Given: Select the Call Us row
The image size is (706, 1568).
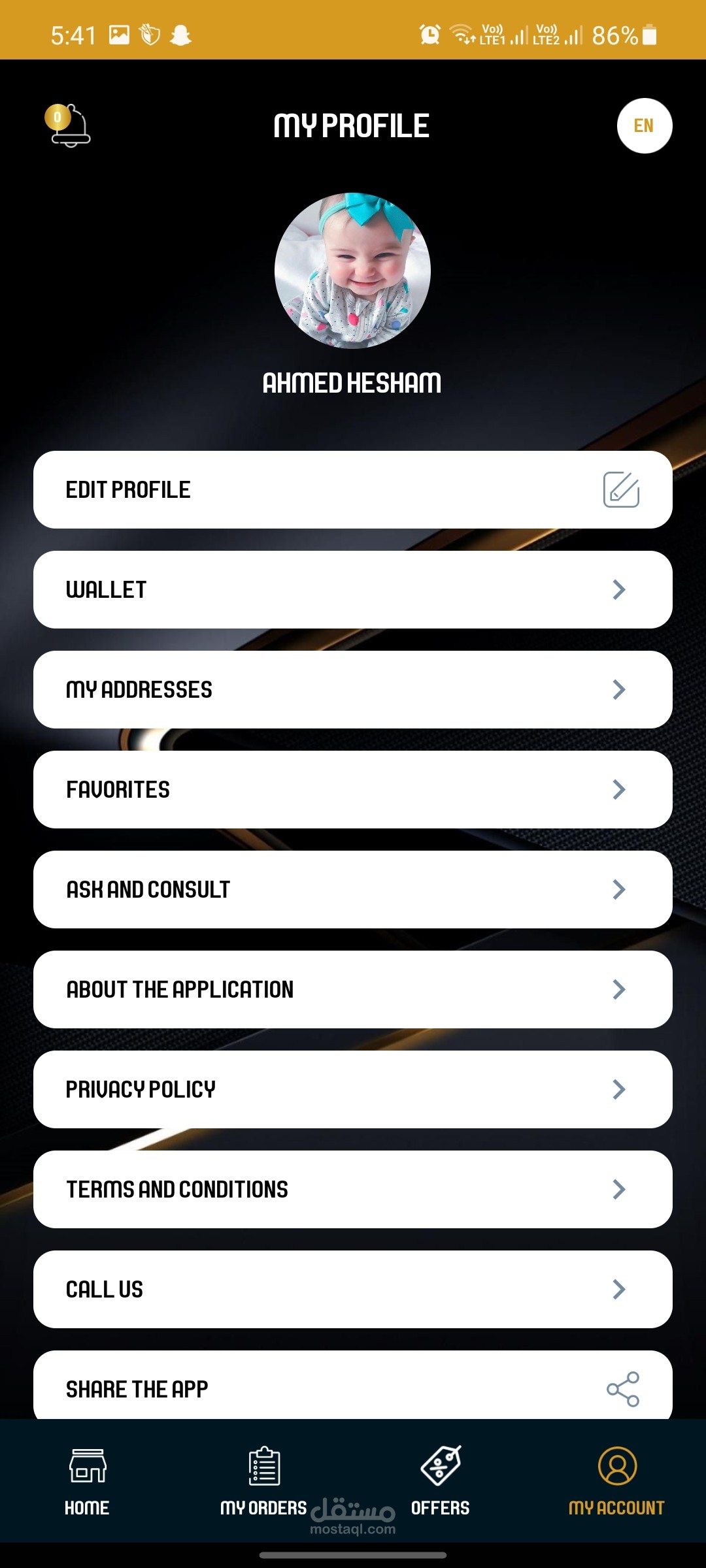Looking at the screenshot, I should click(x=353, y=1289).
